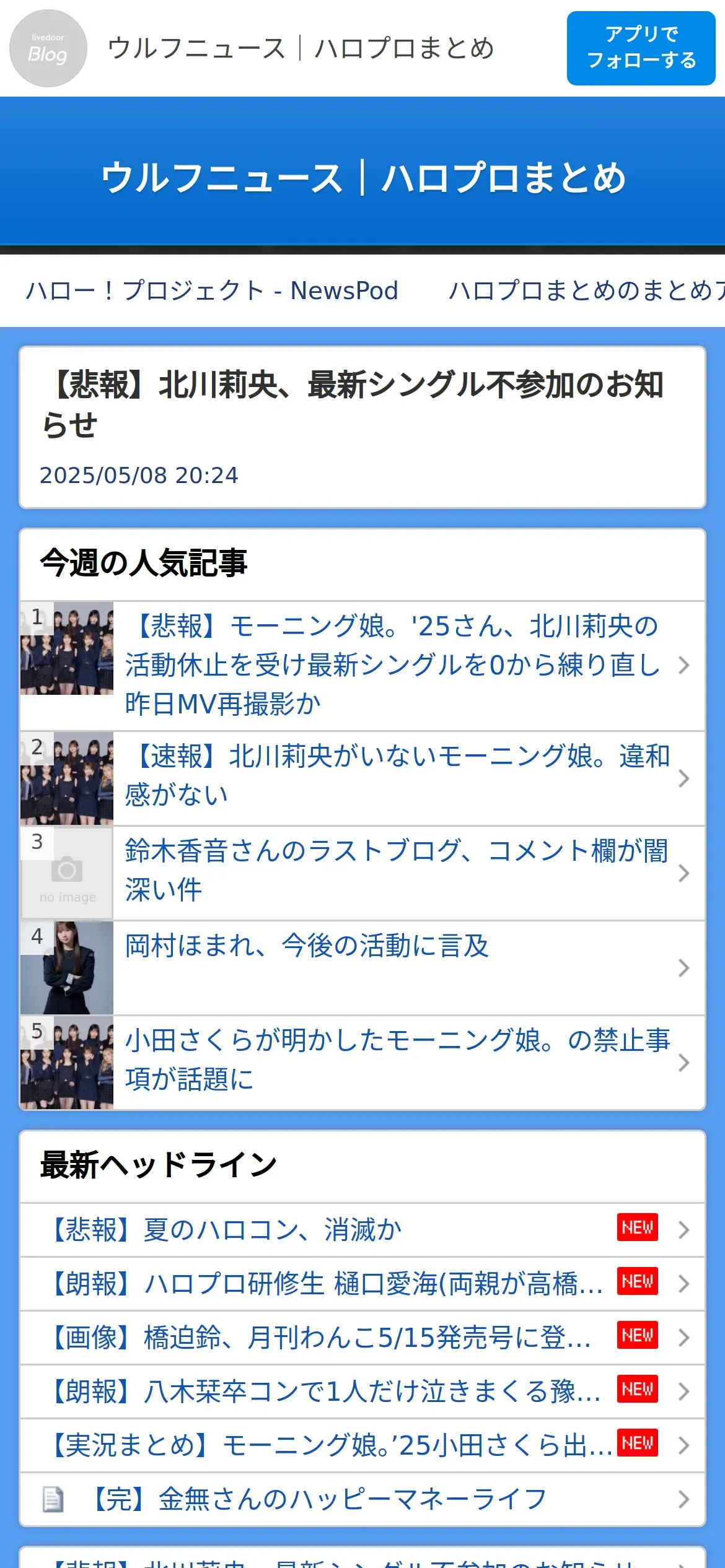Open 鈴木香音さんのラストブログ article
The height and width of the screenshot is (1568, 725).
point(397,871)
